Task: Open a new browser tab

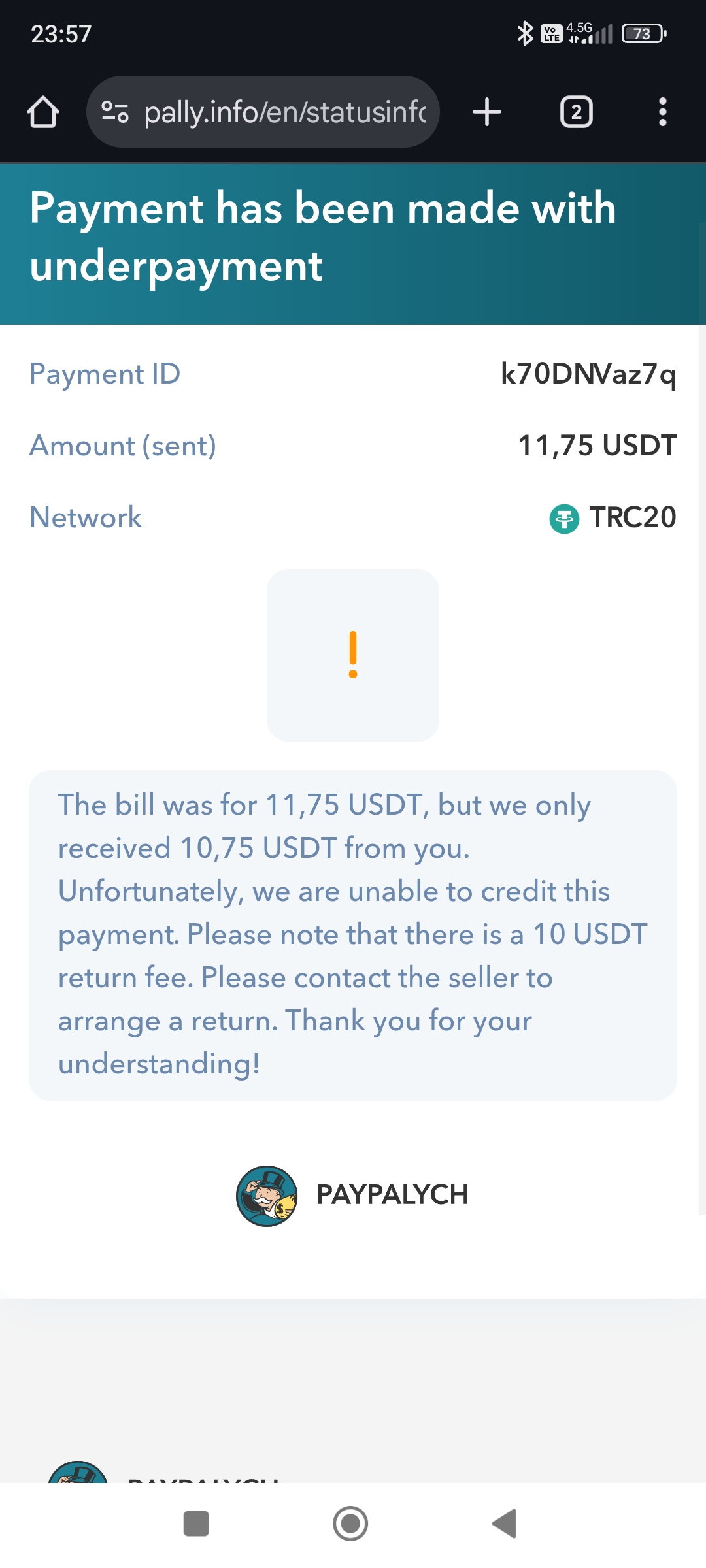Action: pyautogui.click(x=487, y=112)
